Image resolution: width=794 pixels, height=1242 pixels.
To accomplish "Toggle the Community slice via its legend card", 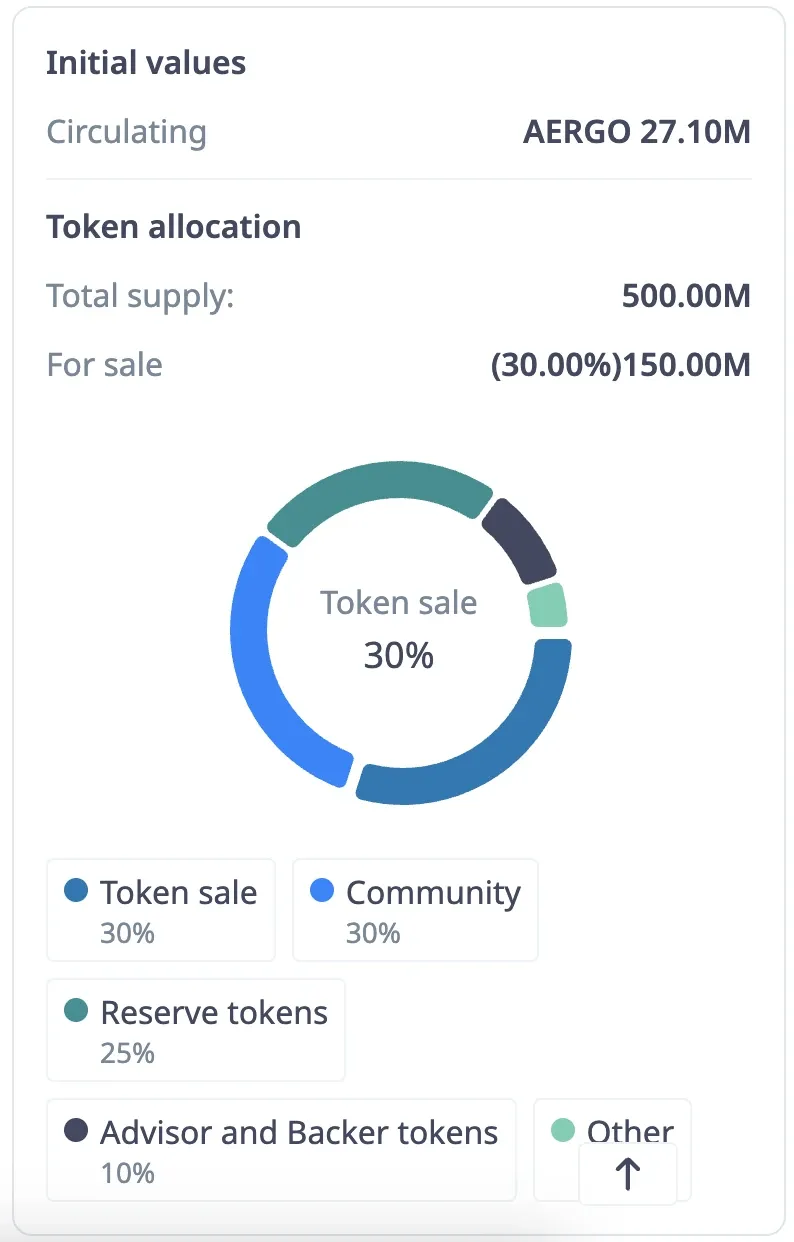I will [415, 910].
